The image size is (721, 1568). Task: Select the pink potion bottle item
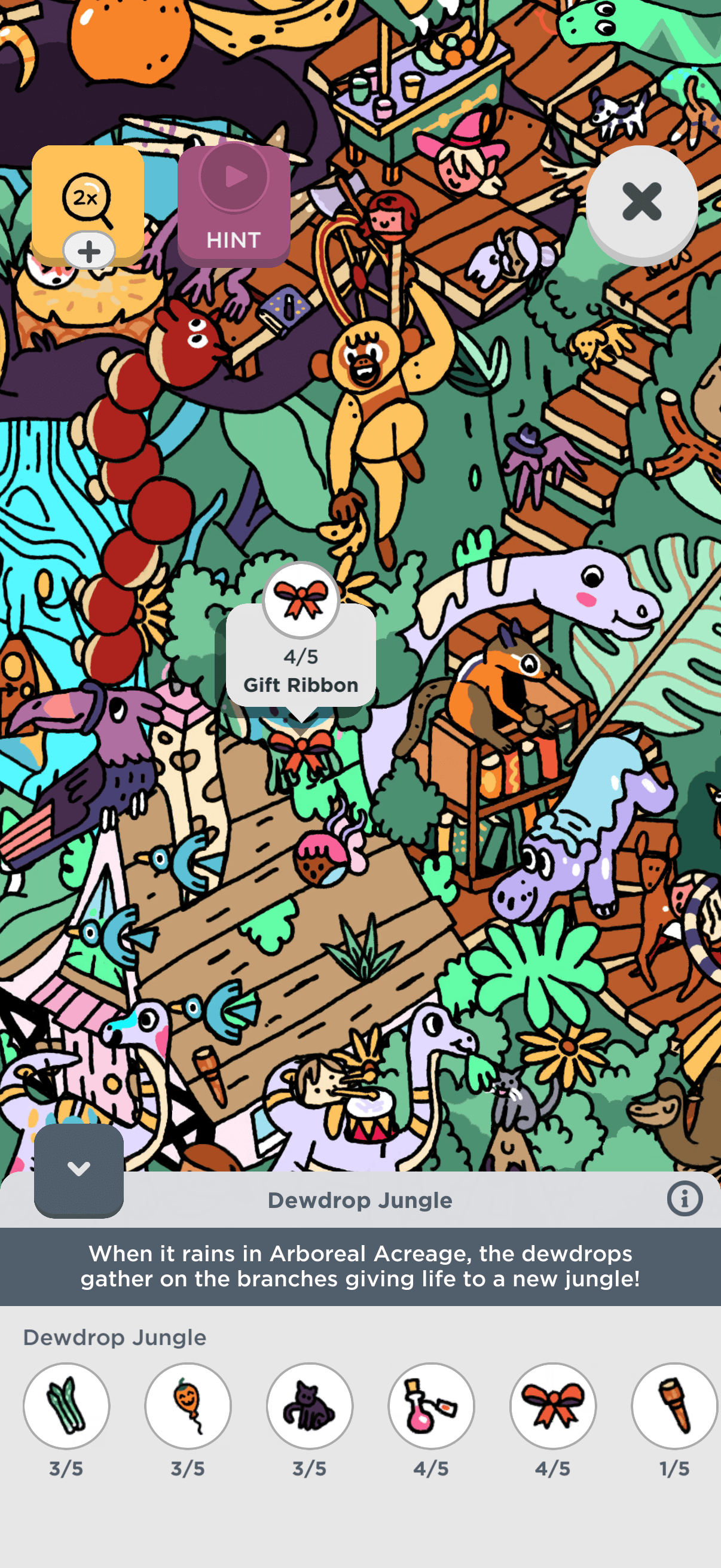(432, 1405)
